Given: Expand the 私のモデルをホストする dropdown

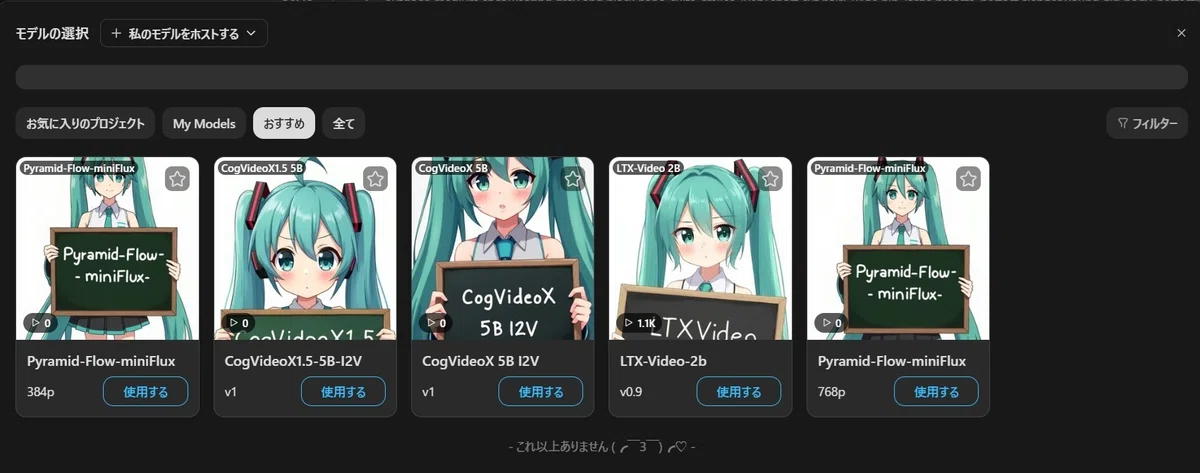Looking at the screenshot, I should (x=184, y=33).
